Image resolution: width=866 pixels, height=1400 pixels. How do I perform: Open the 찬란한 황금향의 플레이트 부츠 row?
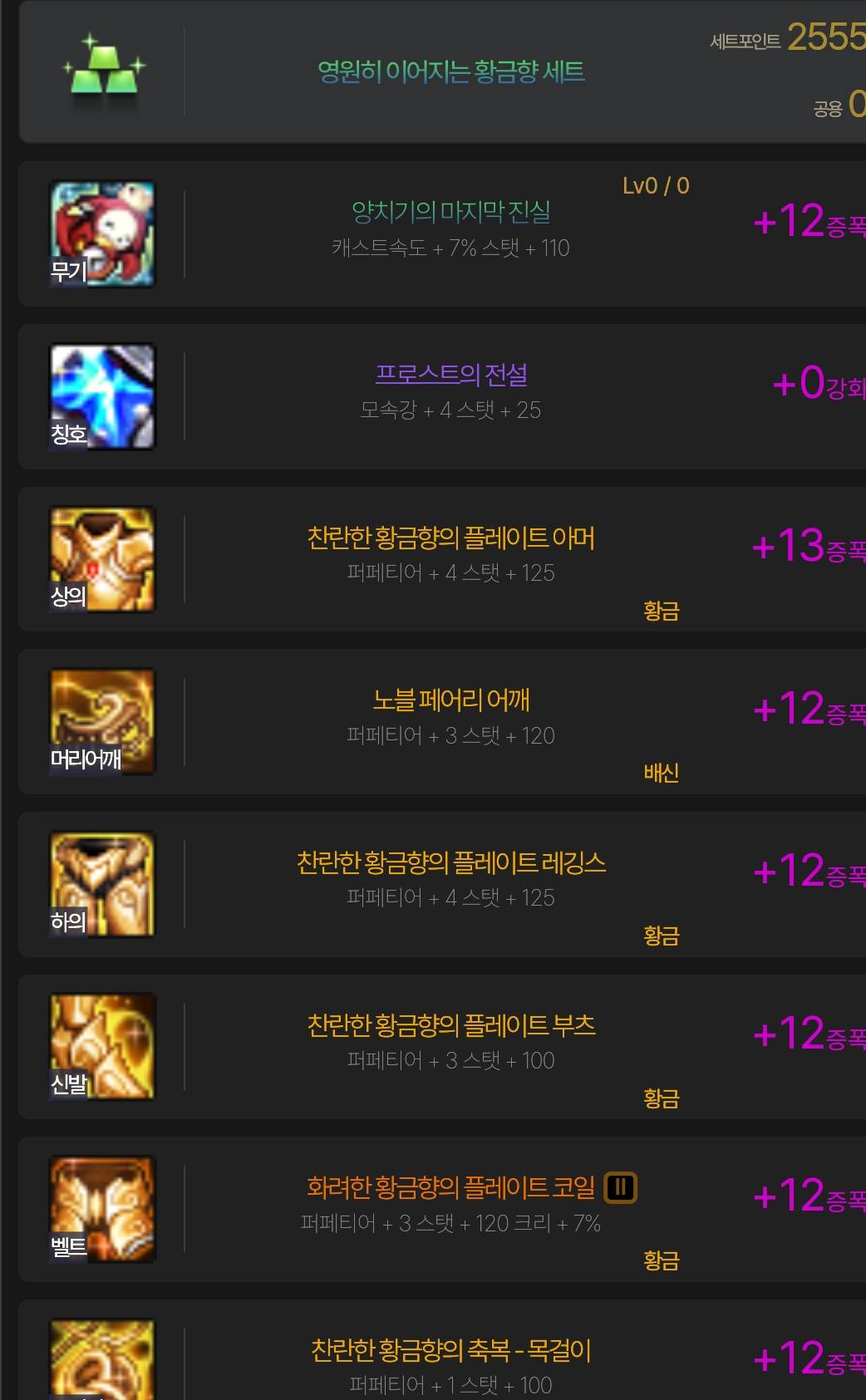(x=451, y=1025)
